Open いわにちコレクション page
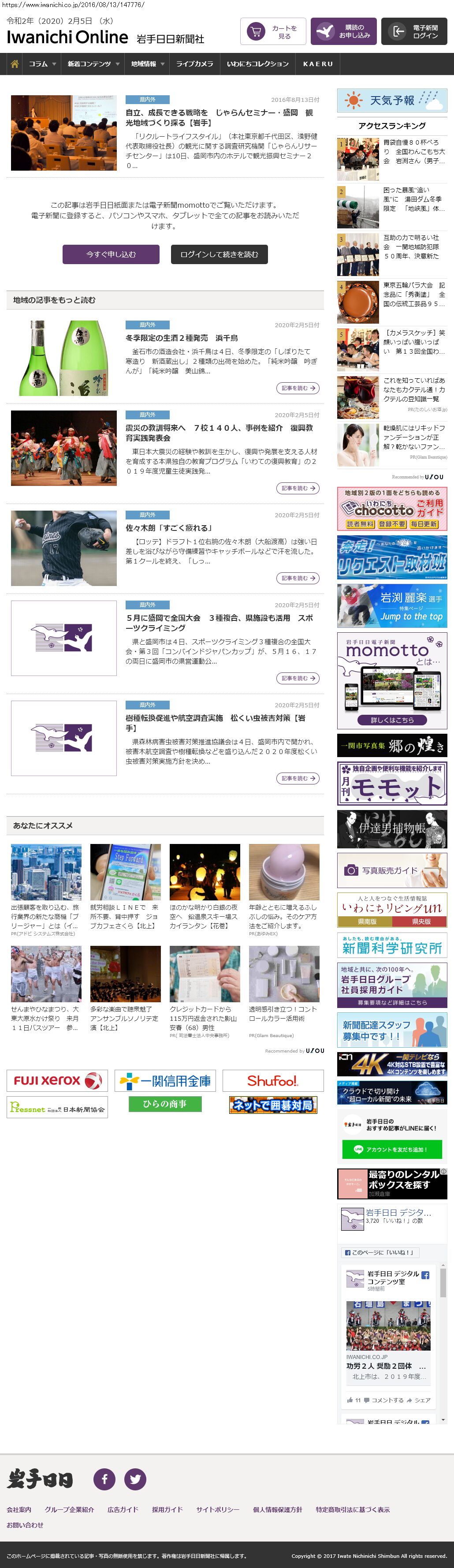This screenshot has height=1568, width=454. tap(257, 64)
